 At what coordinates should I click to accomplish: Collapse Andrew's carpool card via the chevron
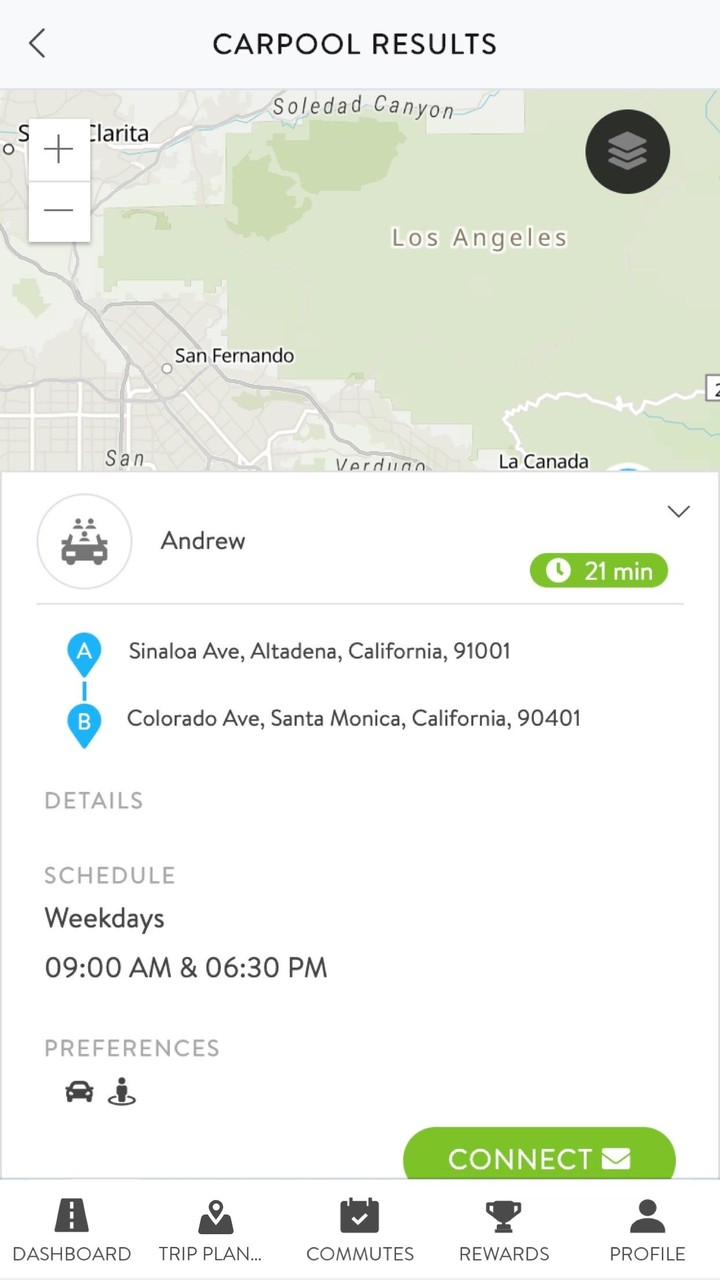pos(678,511)
